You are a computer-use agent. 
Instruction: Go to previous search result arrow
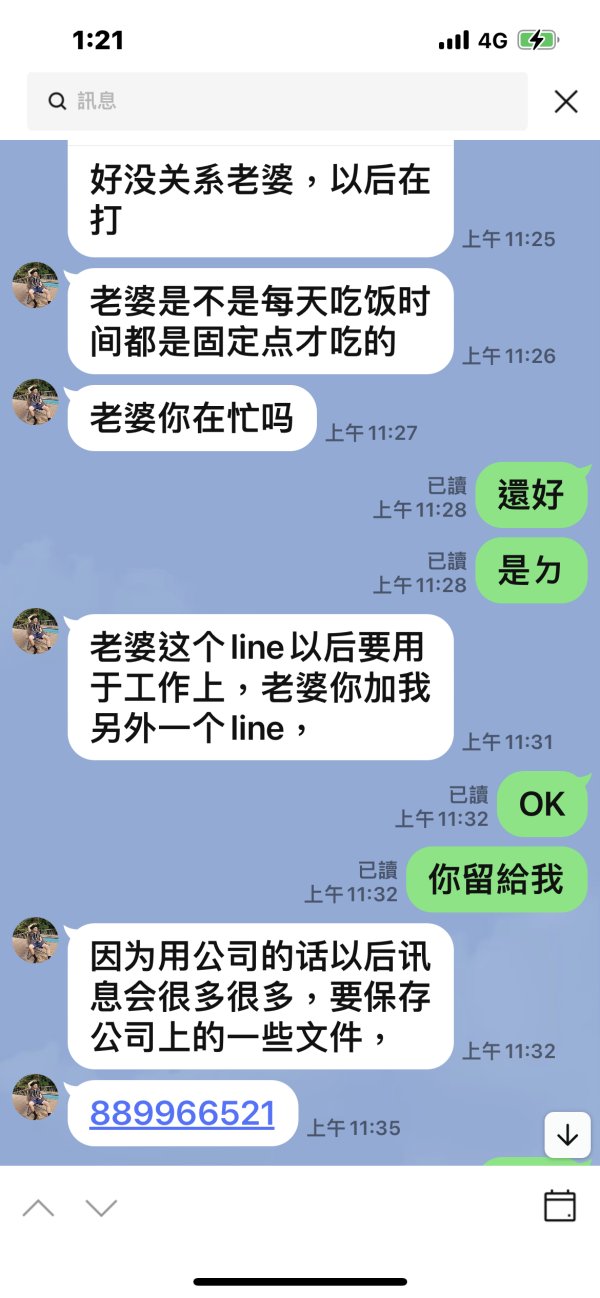(38, 1207)
